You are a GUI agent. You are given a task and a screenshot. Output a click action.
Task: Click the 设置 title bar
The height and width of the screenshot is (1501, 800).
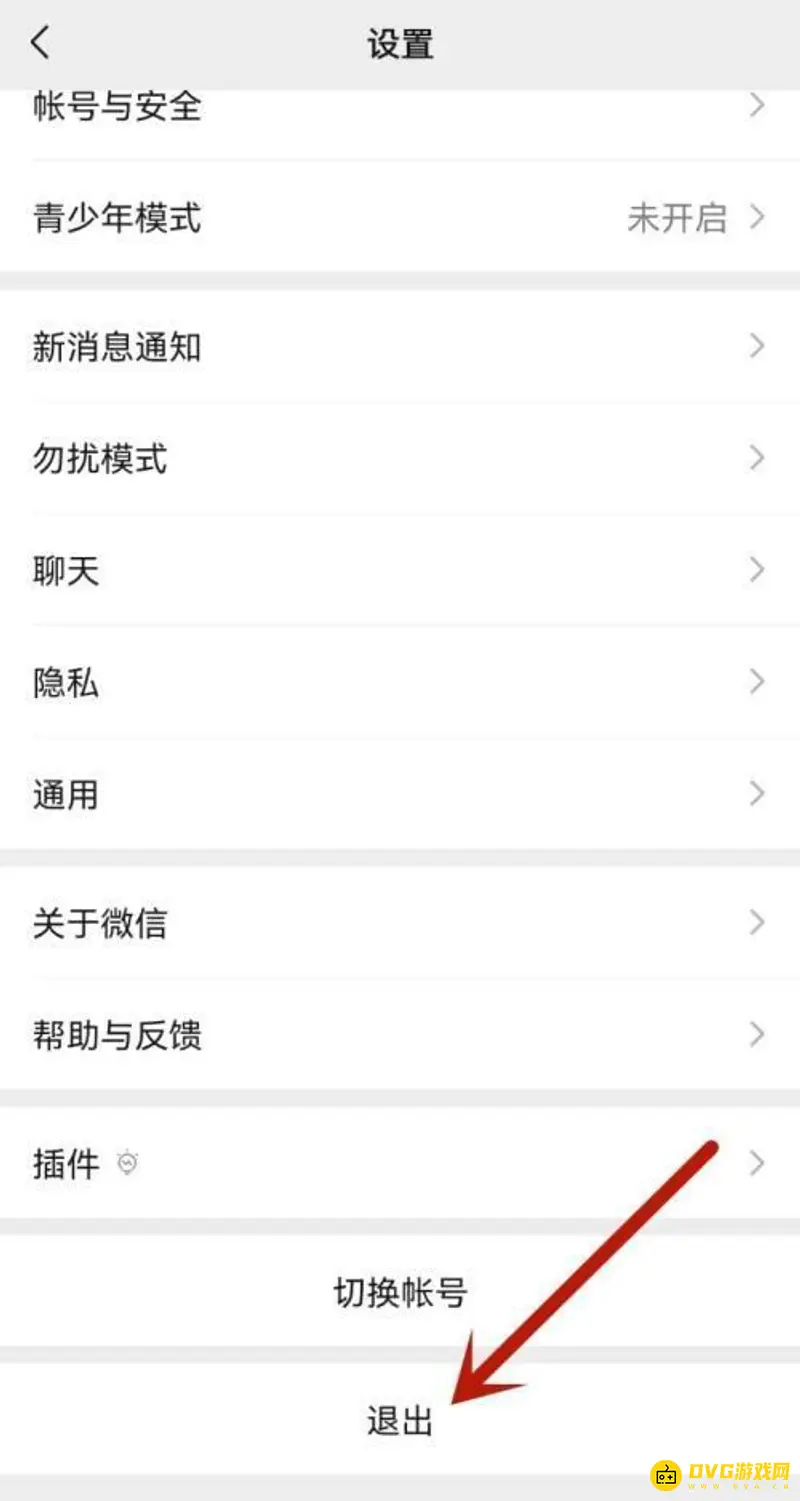point(399,44)
